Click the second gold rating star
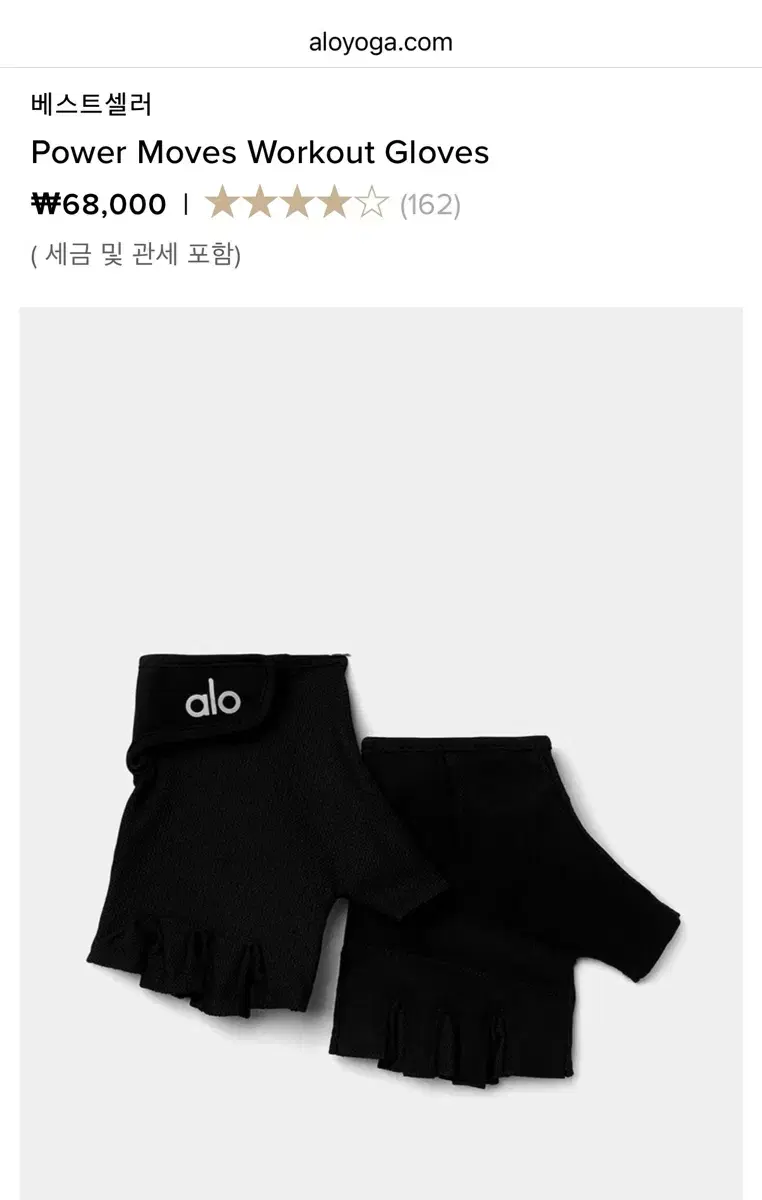The width and height of the screenshot is (762, 1200). [x=262, y=205]
